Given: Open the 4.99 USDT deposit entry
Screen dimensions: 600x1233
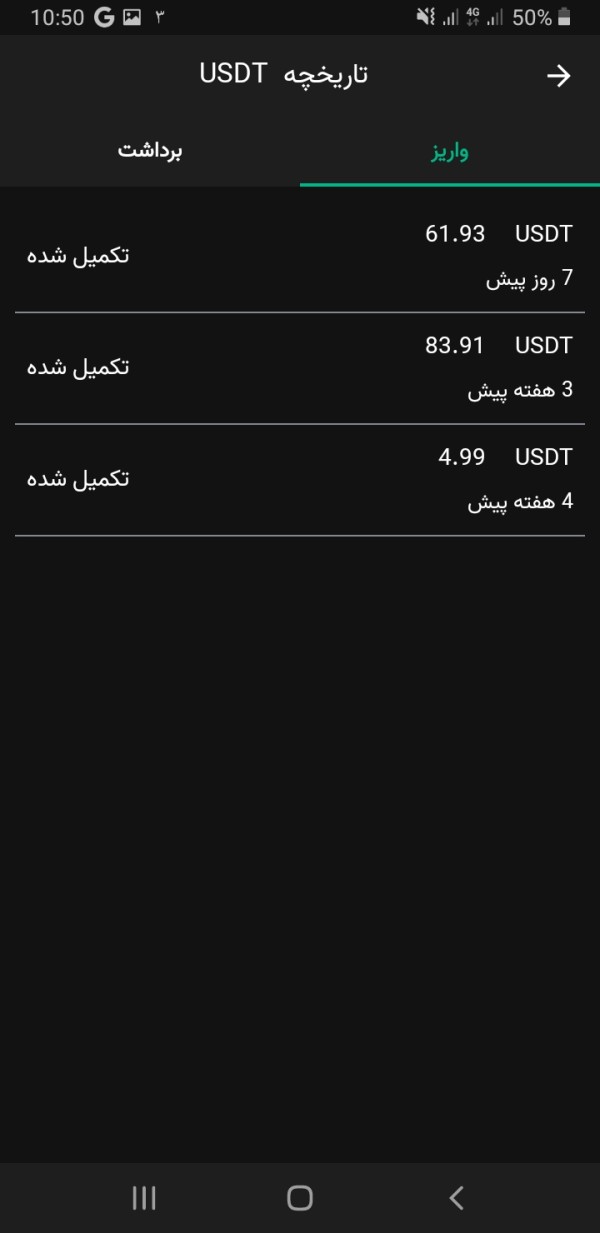Looking at the screenshot, I should tap(300, 480).
